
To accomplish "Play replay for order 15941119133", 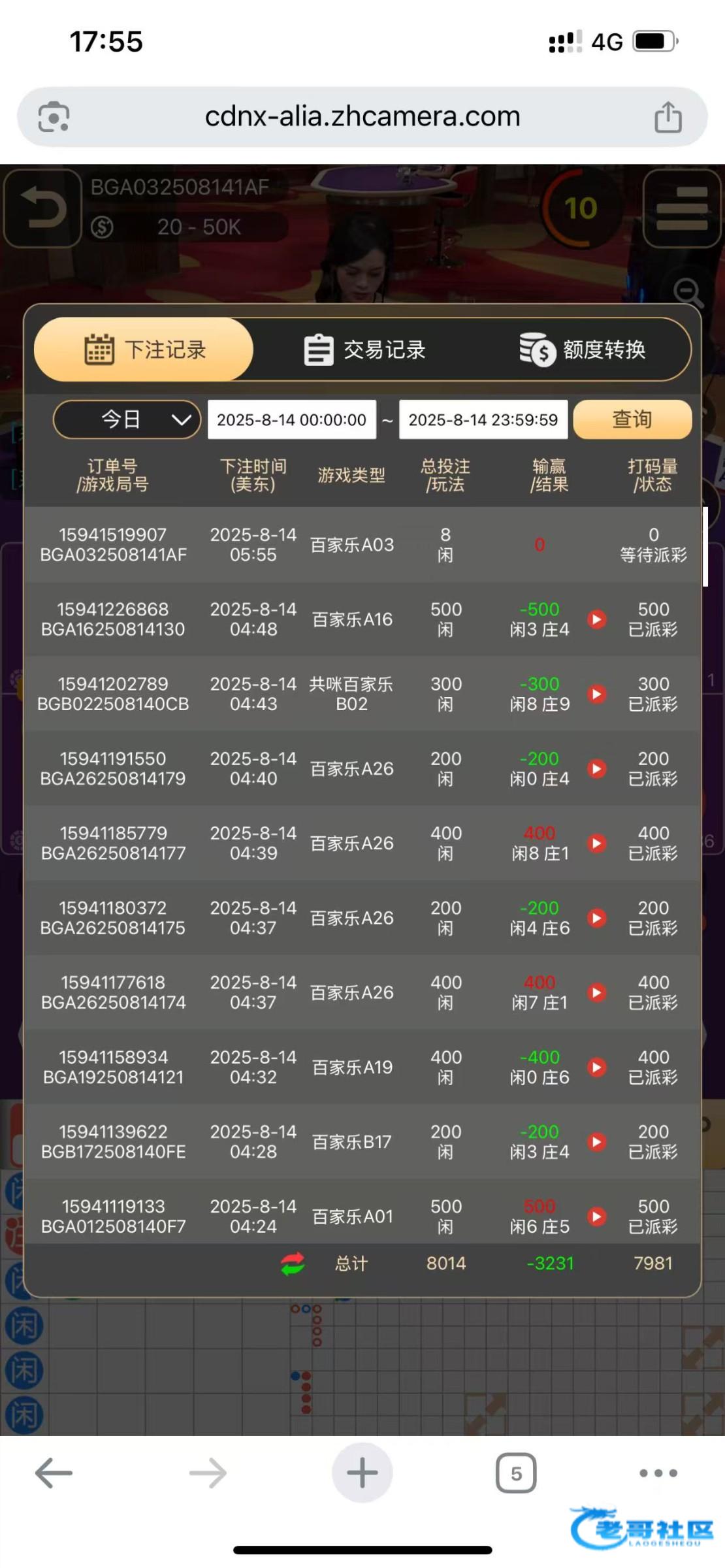I will click(596, 1217).
